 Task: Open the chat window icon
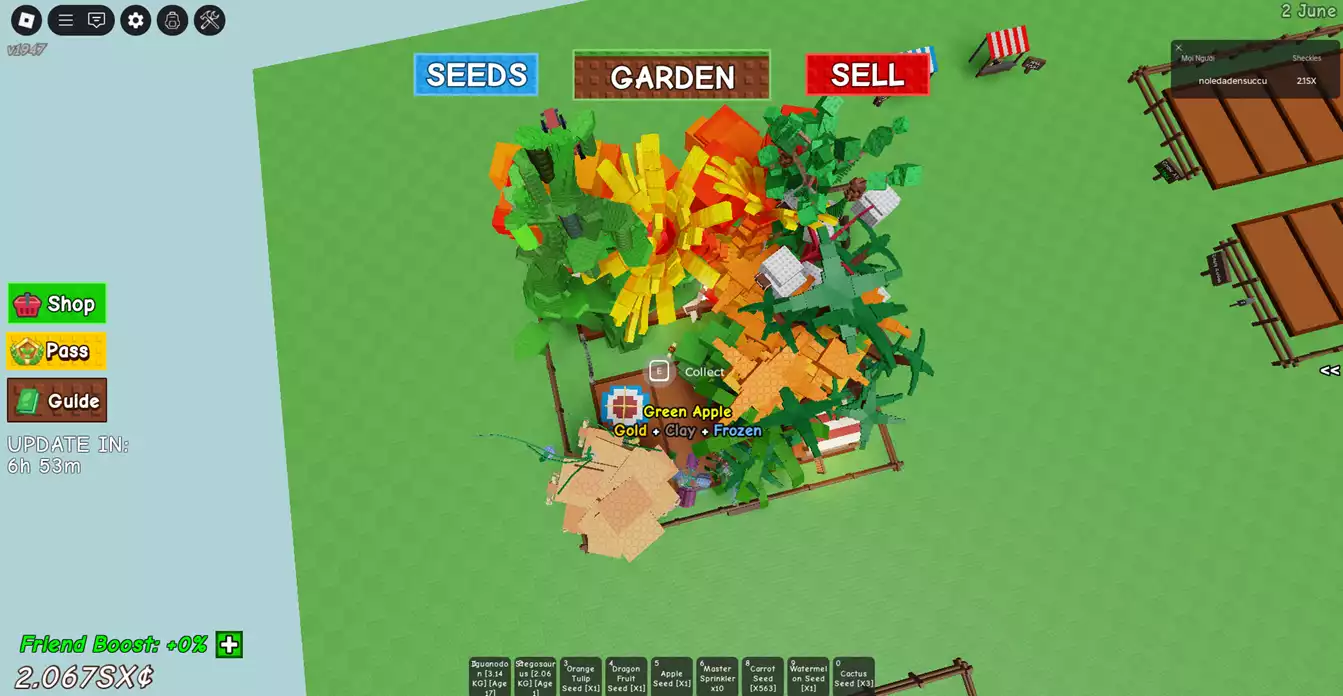[x=97, y=20]
